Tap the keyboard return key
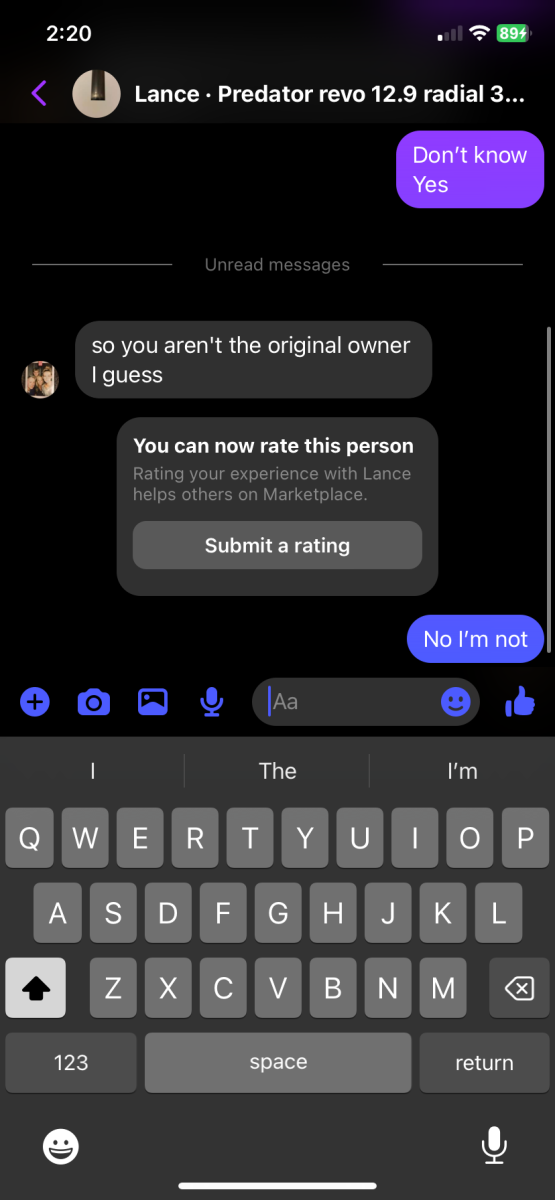 point(484,1063)
